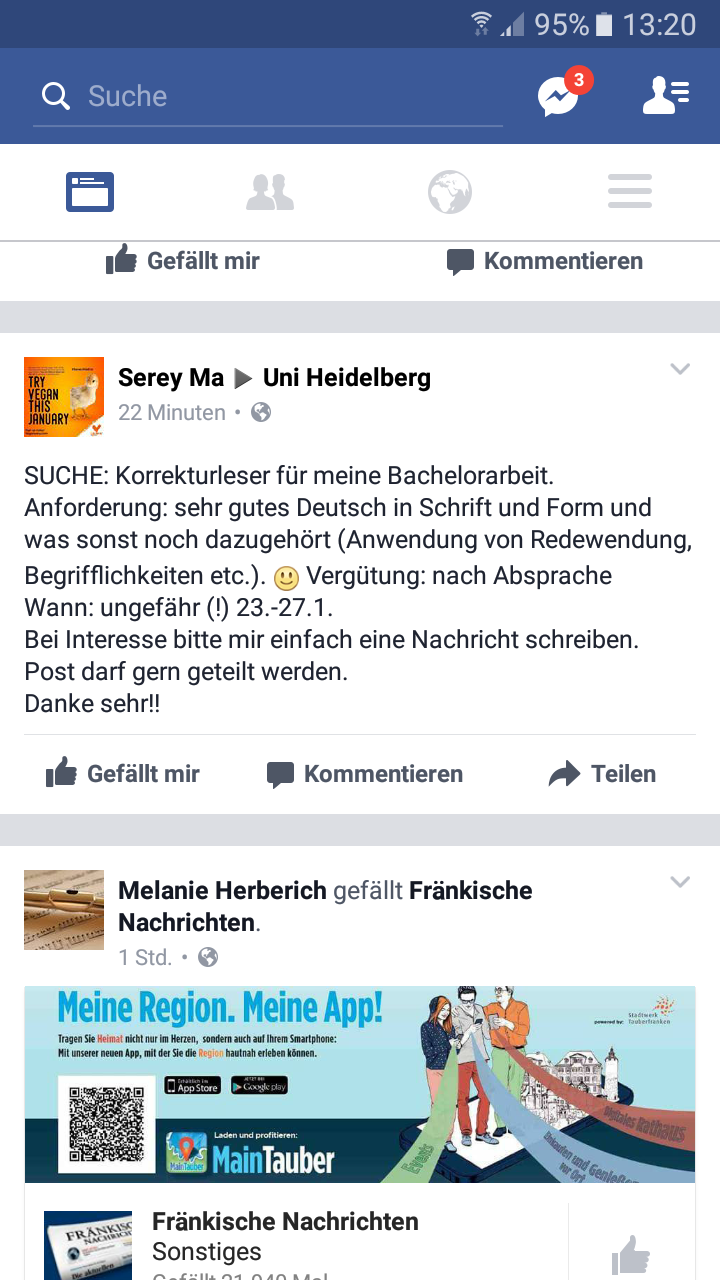Screen dimensions: 720x1280
Task: View Serey Ma's profile picture
Action: (x=64, y=397)
